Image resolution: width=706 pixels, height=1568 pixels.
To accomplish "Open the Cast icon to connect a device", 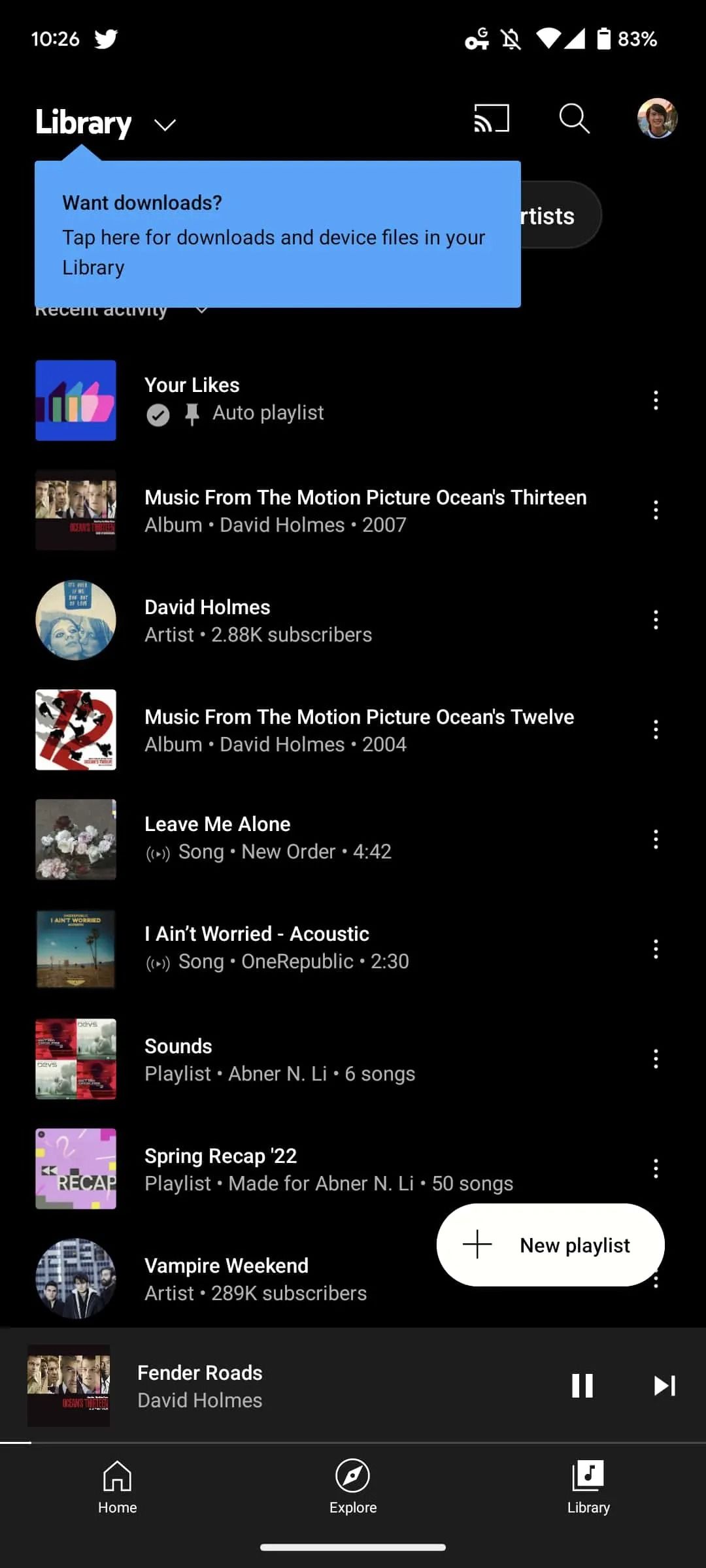I will click(x=491, y=118).
